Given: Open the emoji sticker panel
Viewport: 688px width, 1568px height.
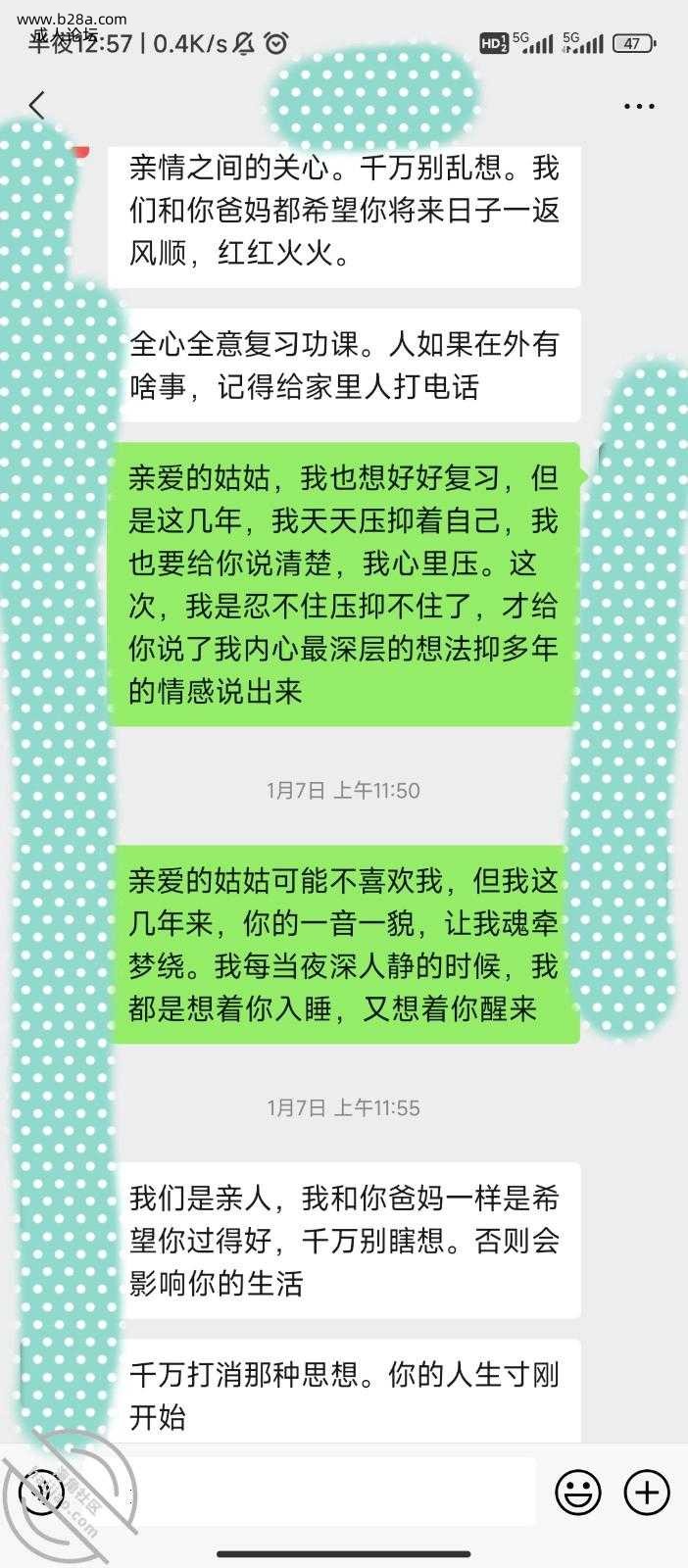Looking at the screenshot, I should tap(578, 1493).
